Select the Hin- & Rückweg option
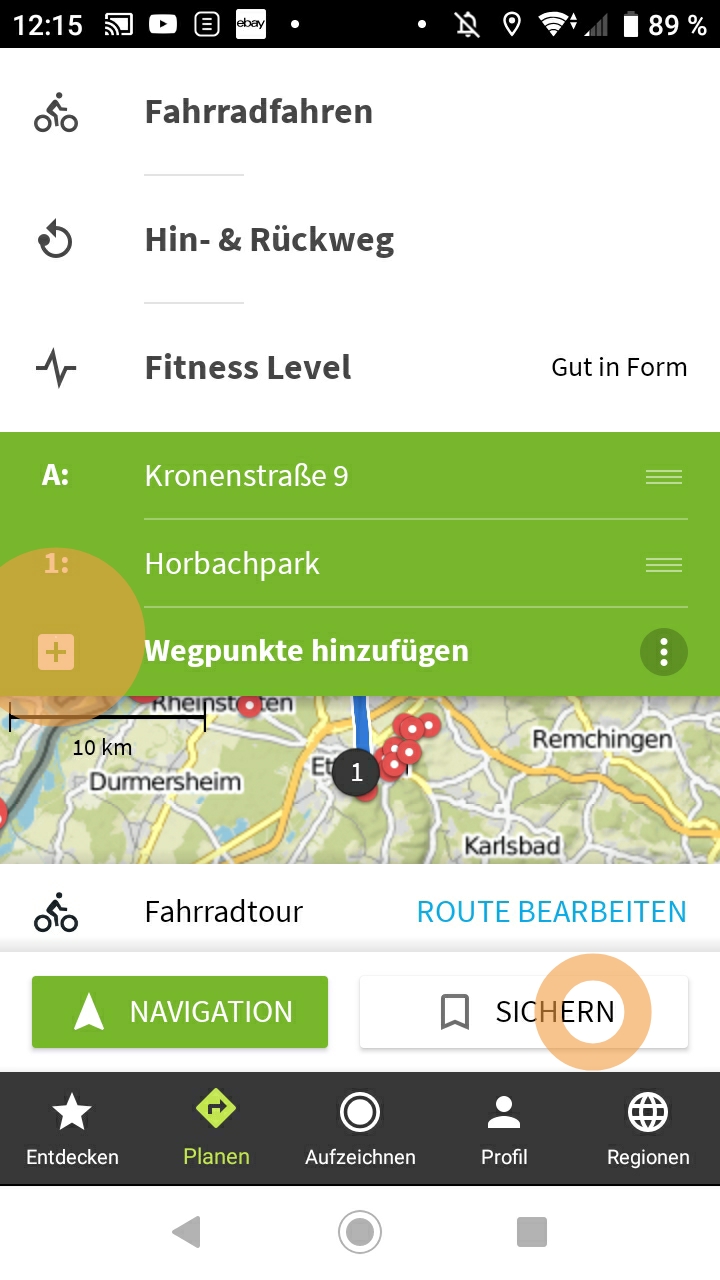This screenshot has width=720, height=1280. [x=269, y=240]
